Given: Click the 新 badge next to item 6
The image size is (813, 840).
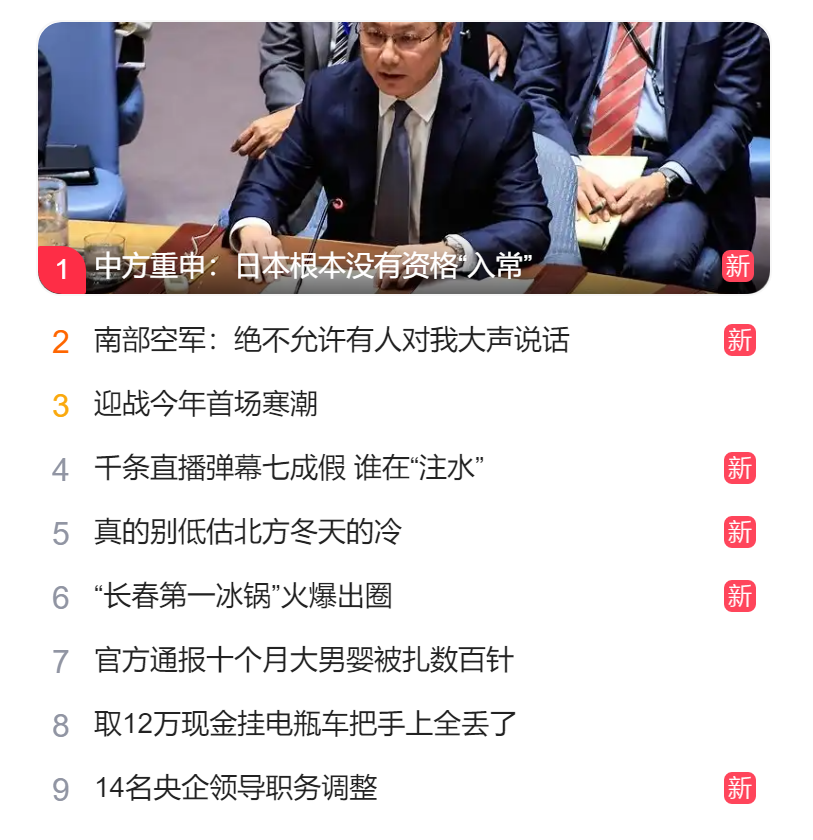Looking at the screenshot, I should click(x=738, y=598).
